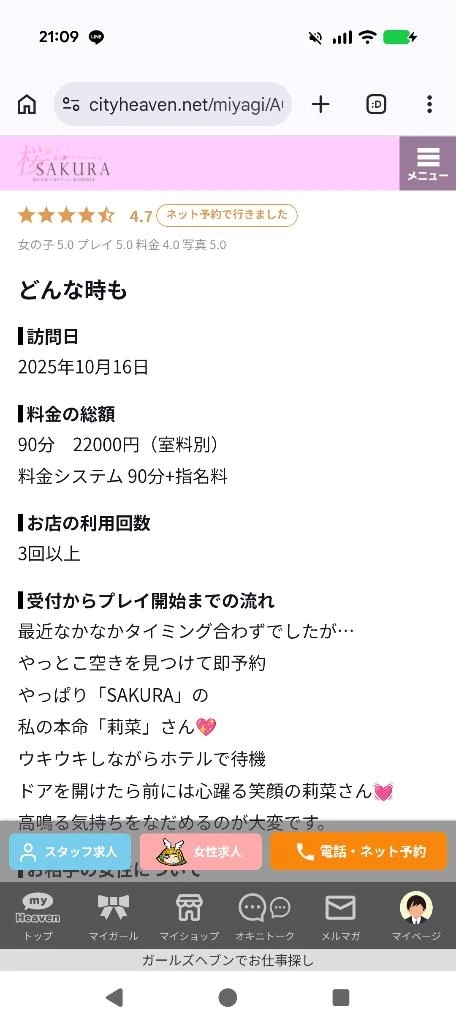The height and width of the screenshot is (1024, 456).
Task: Open the メルマガ tab
Action: coord(340,916)
